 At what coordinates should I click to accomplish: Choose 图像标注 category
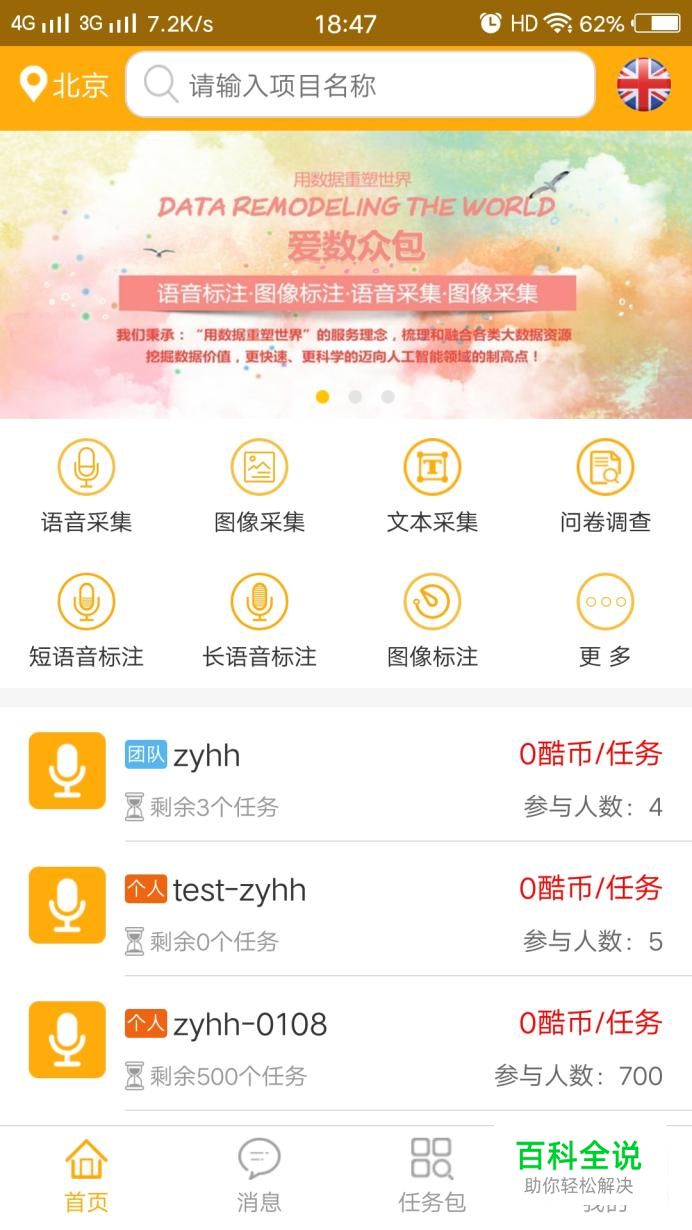tap(432, 622)
